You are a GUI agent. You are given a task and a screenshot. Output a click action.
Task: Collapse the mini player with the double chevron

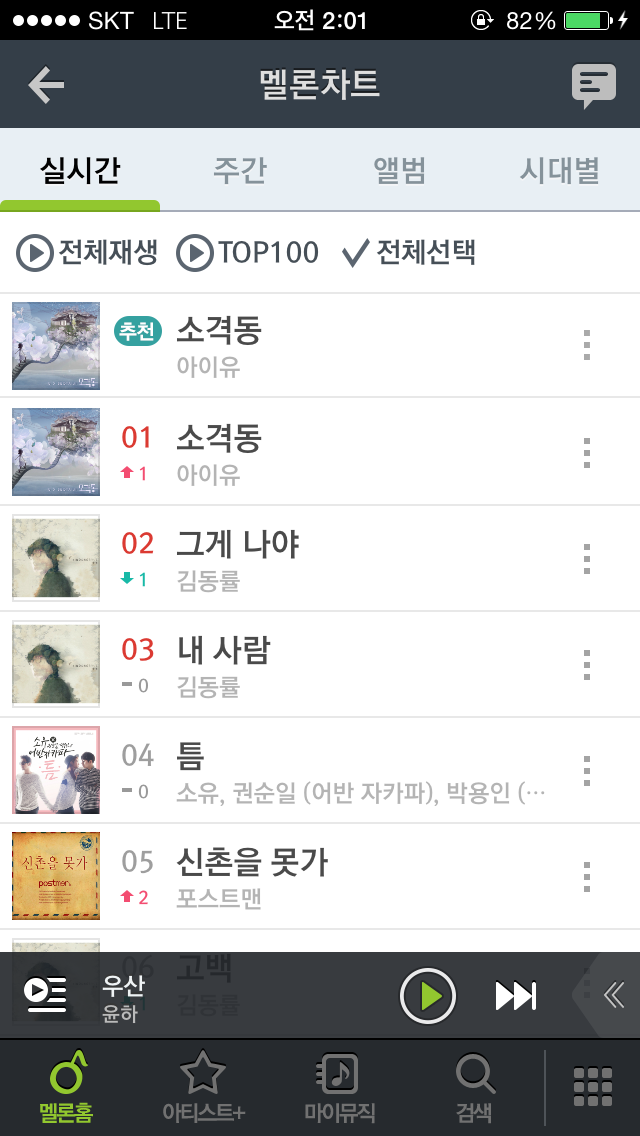click(x=613, y=996)
